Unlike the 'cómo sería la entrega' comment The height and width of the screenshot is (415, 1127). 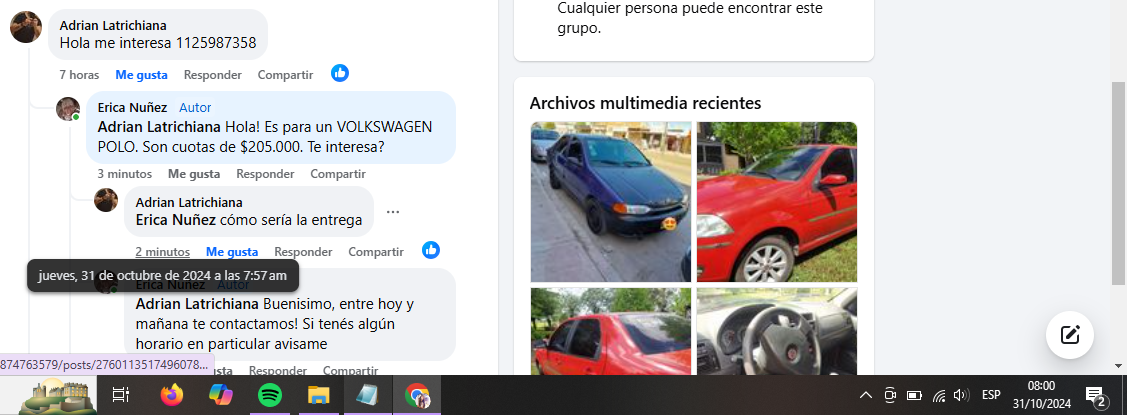(x=232, y=252)
